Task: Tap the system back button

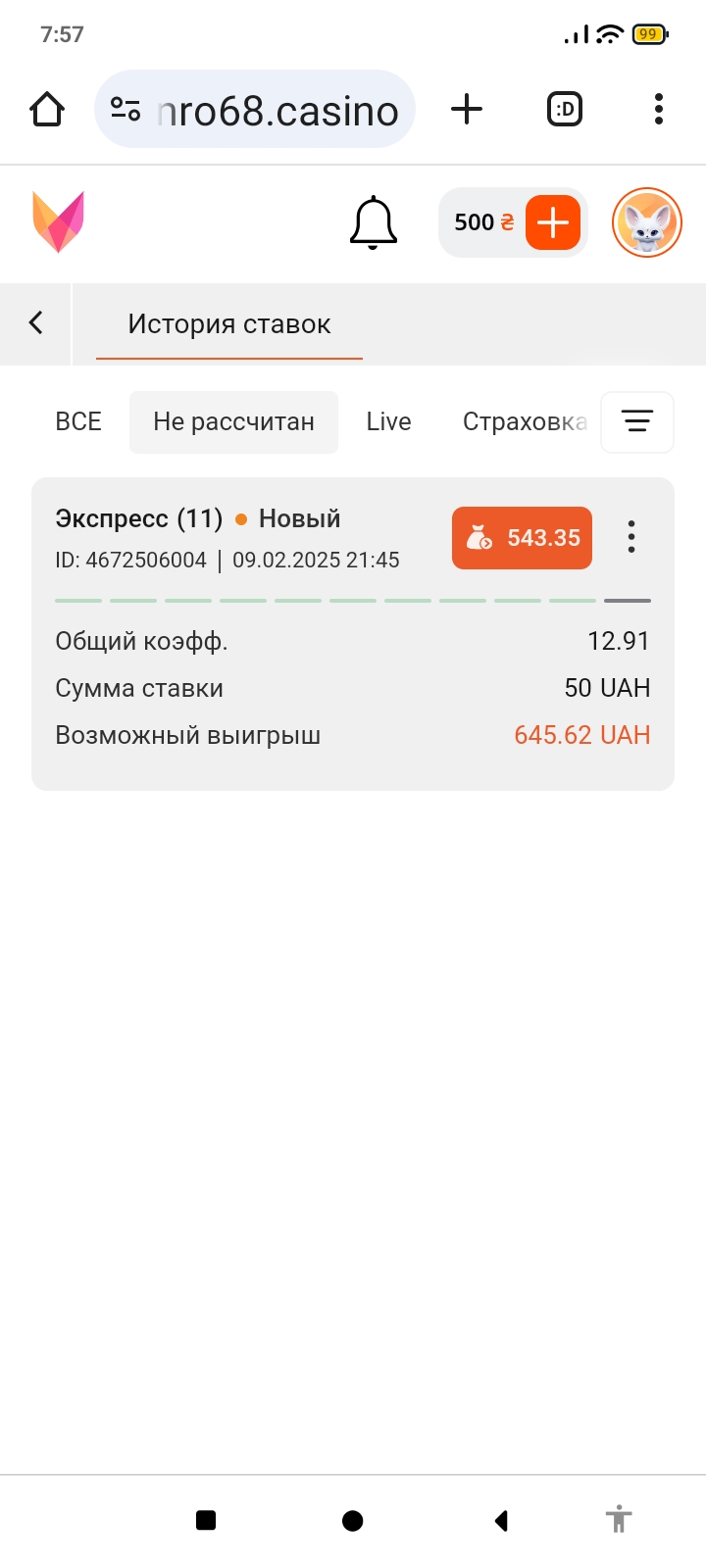Action: point(501,1520)
